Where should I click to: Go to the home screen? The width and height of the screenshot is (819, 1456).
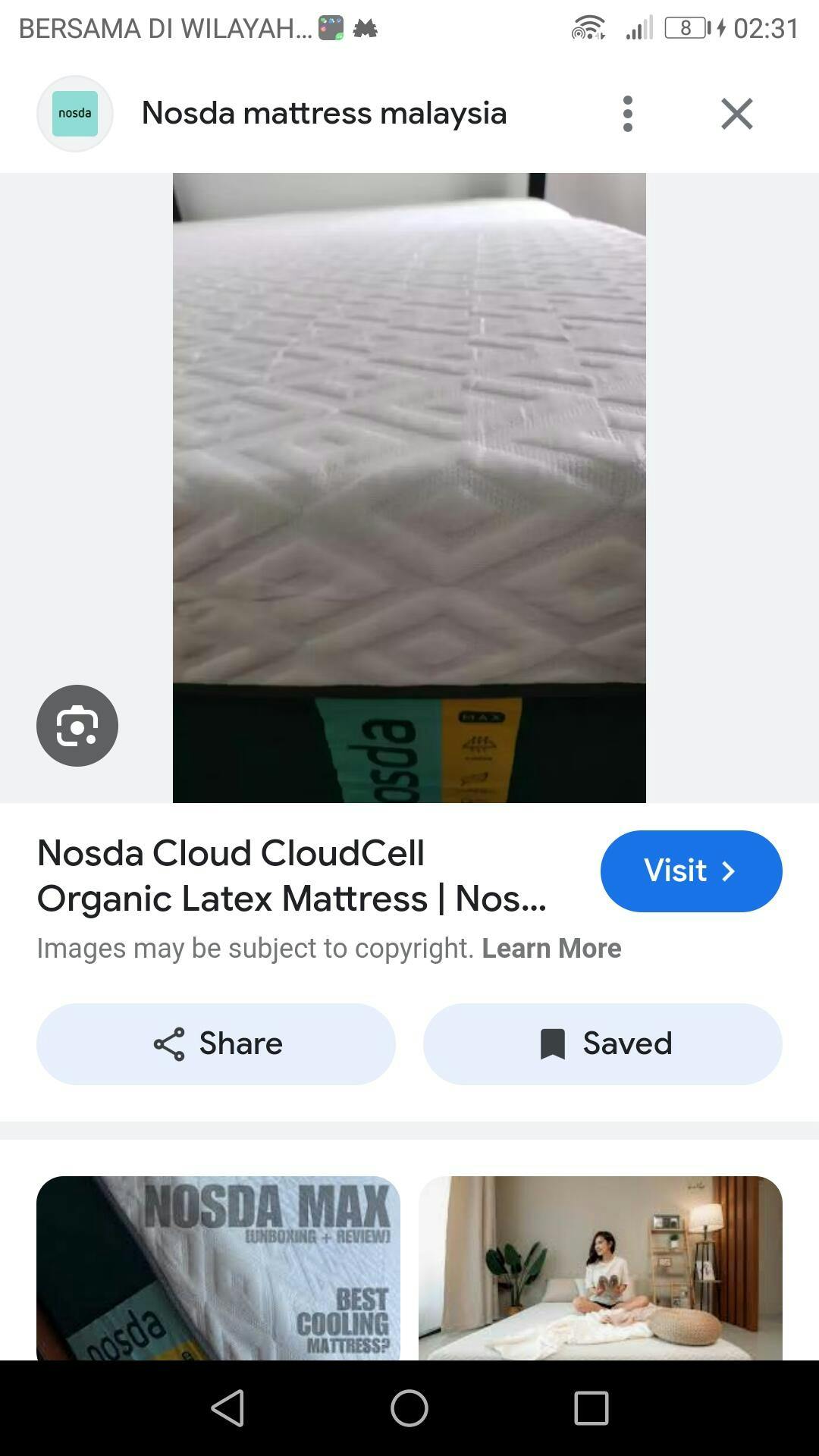[x=409, y=1408]
